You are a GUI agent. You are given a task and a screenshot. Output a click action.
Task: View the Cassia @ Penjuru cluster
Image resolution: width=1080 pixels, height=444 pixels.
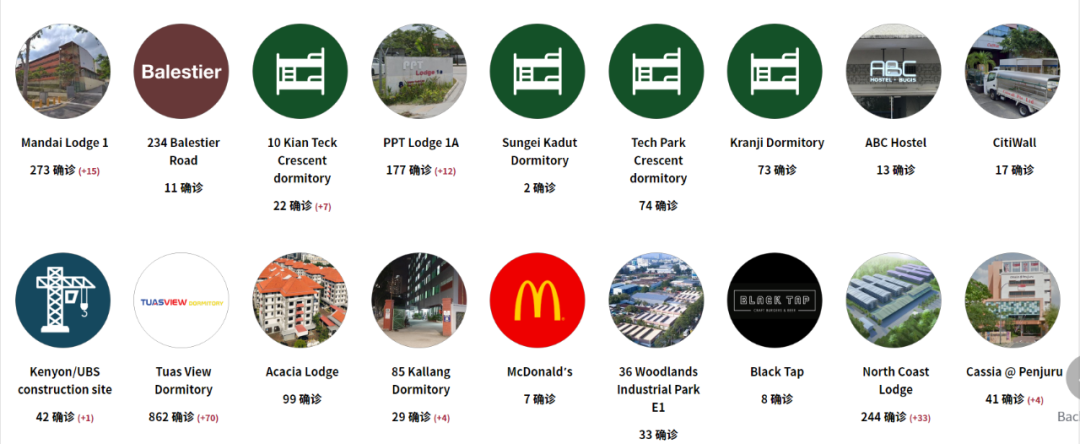point(1011,300)
